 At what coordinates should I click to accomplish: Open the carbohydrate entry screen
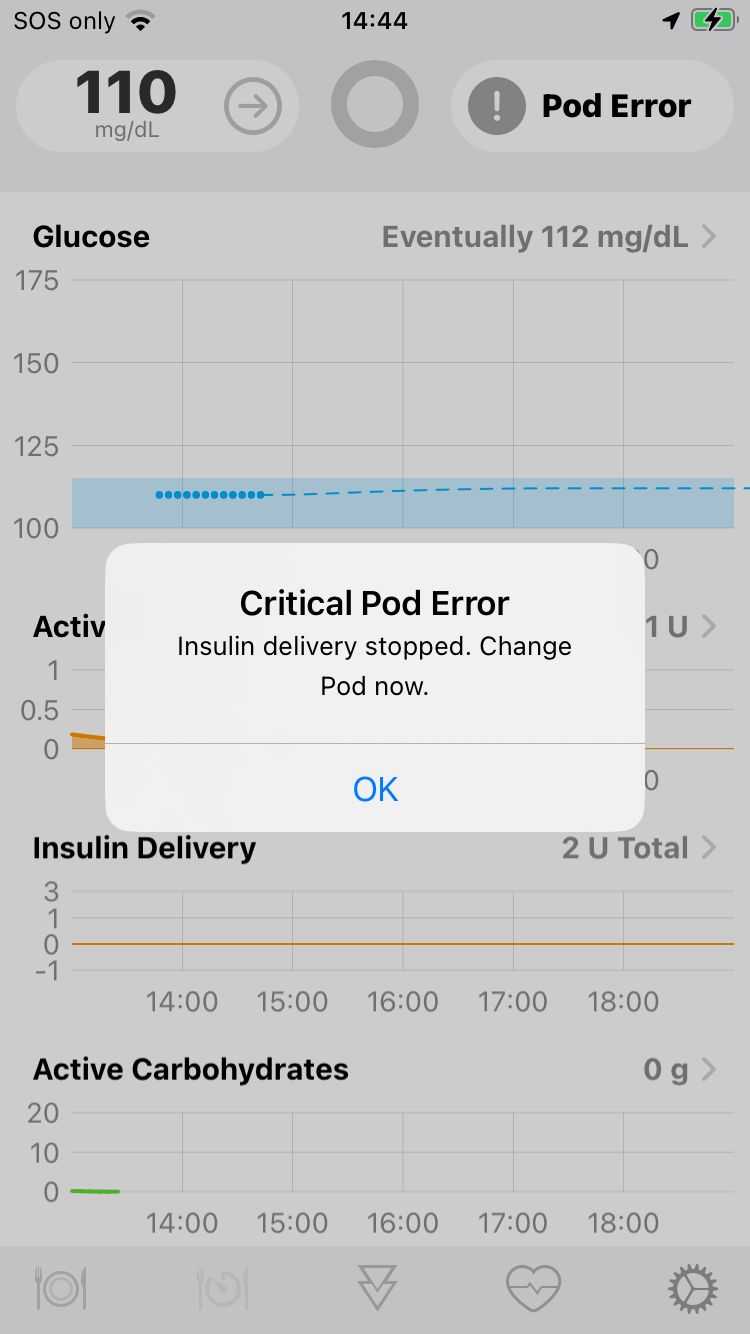click(x=60, y=1289)
